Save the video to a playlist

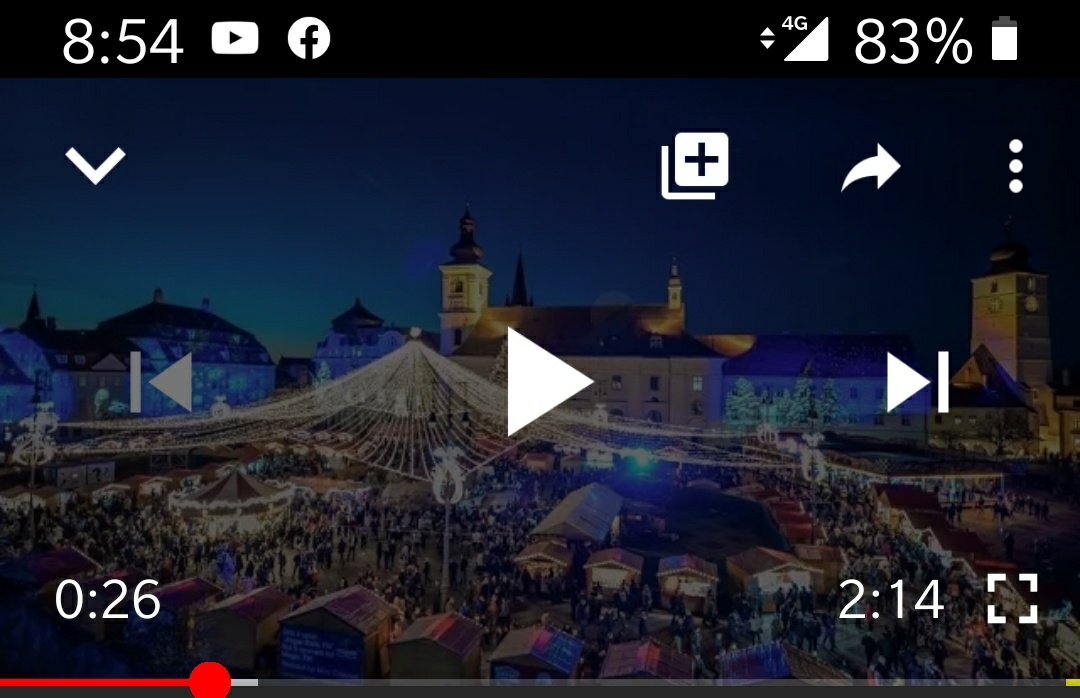(695, 166)
